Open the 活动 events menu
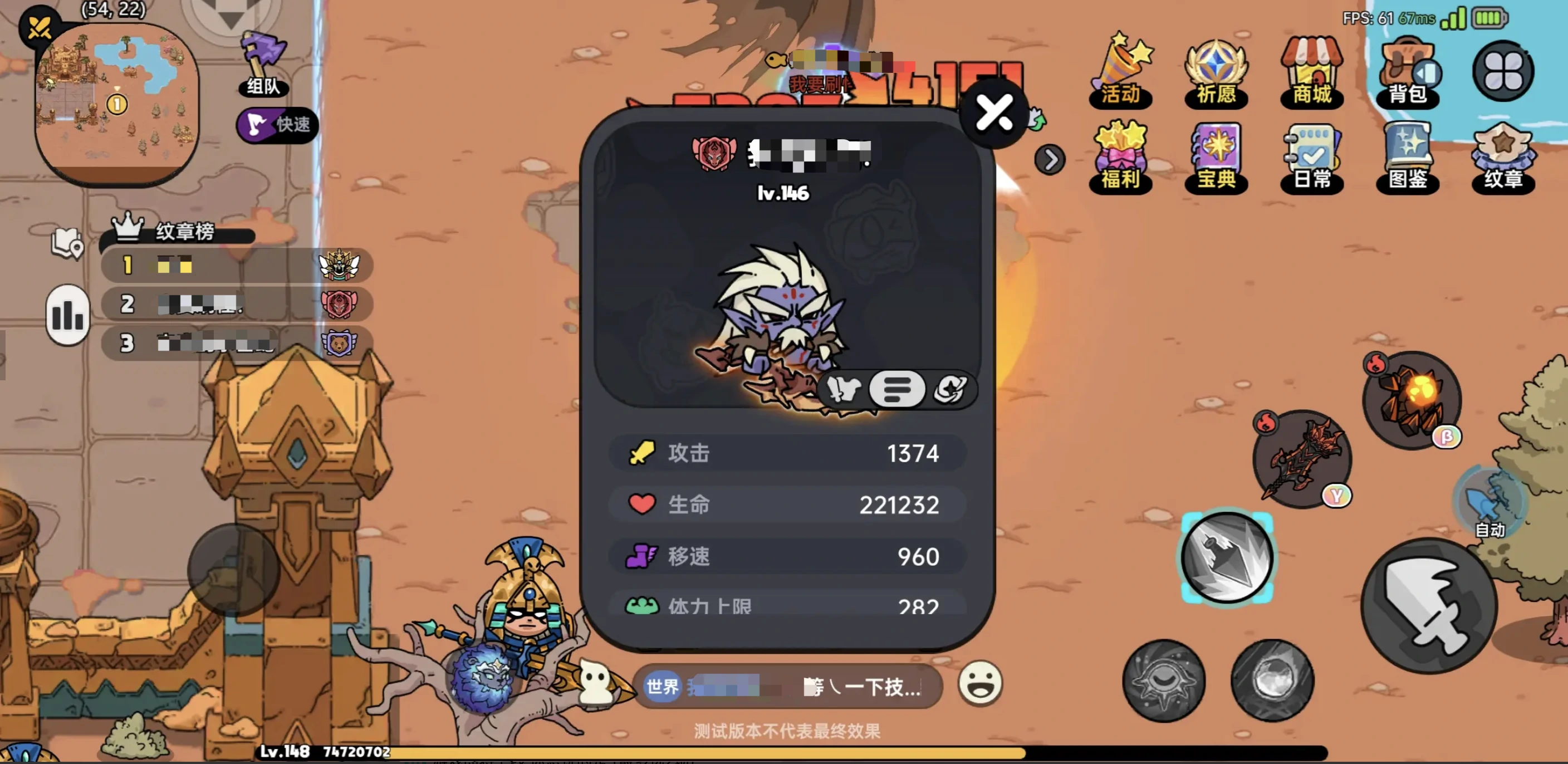 pos(1120,71)
